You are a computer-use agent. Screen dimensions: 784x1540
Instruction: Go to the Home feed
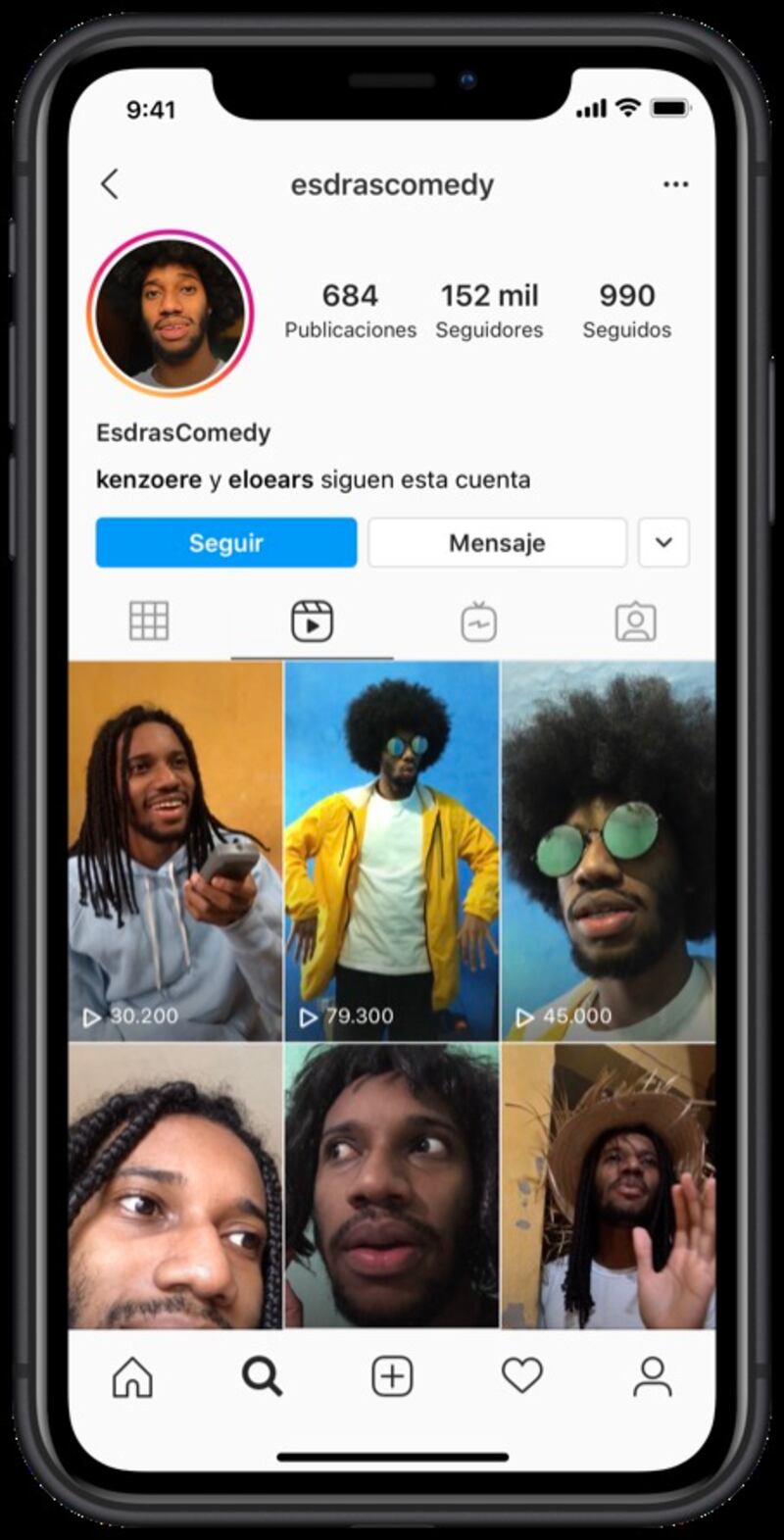[x=132, y=1376]
